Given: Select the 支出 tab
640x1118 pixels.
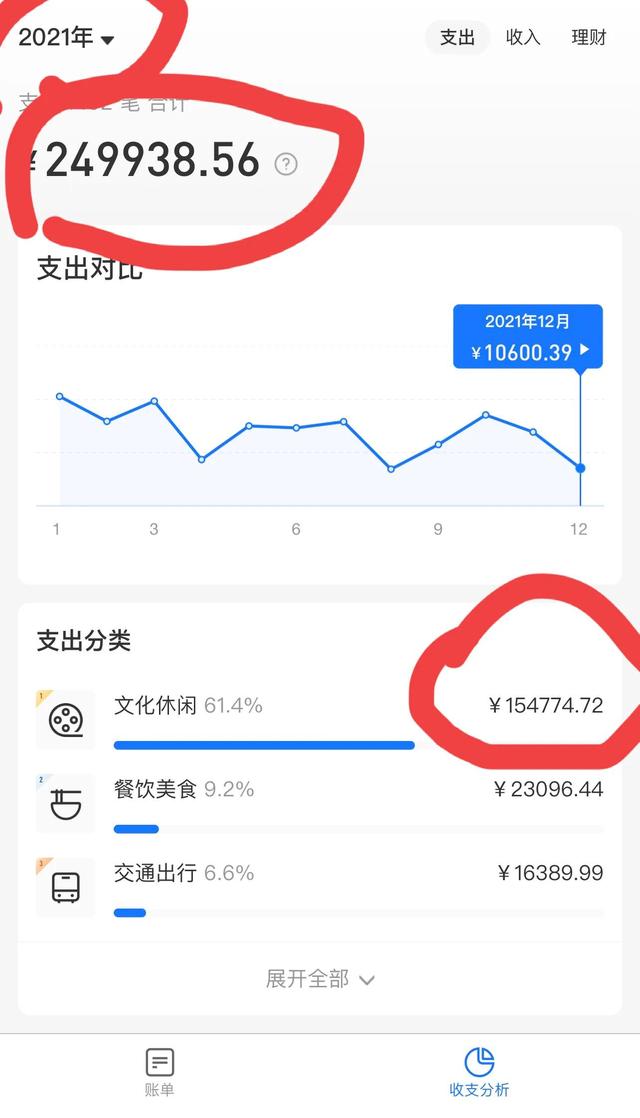Looking at the screenshot, I should pos(457,38).
